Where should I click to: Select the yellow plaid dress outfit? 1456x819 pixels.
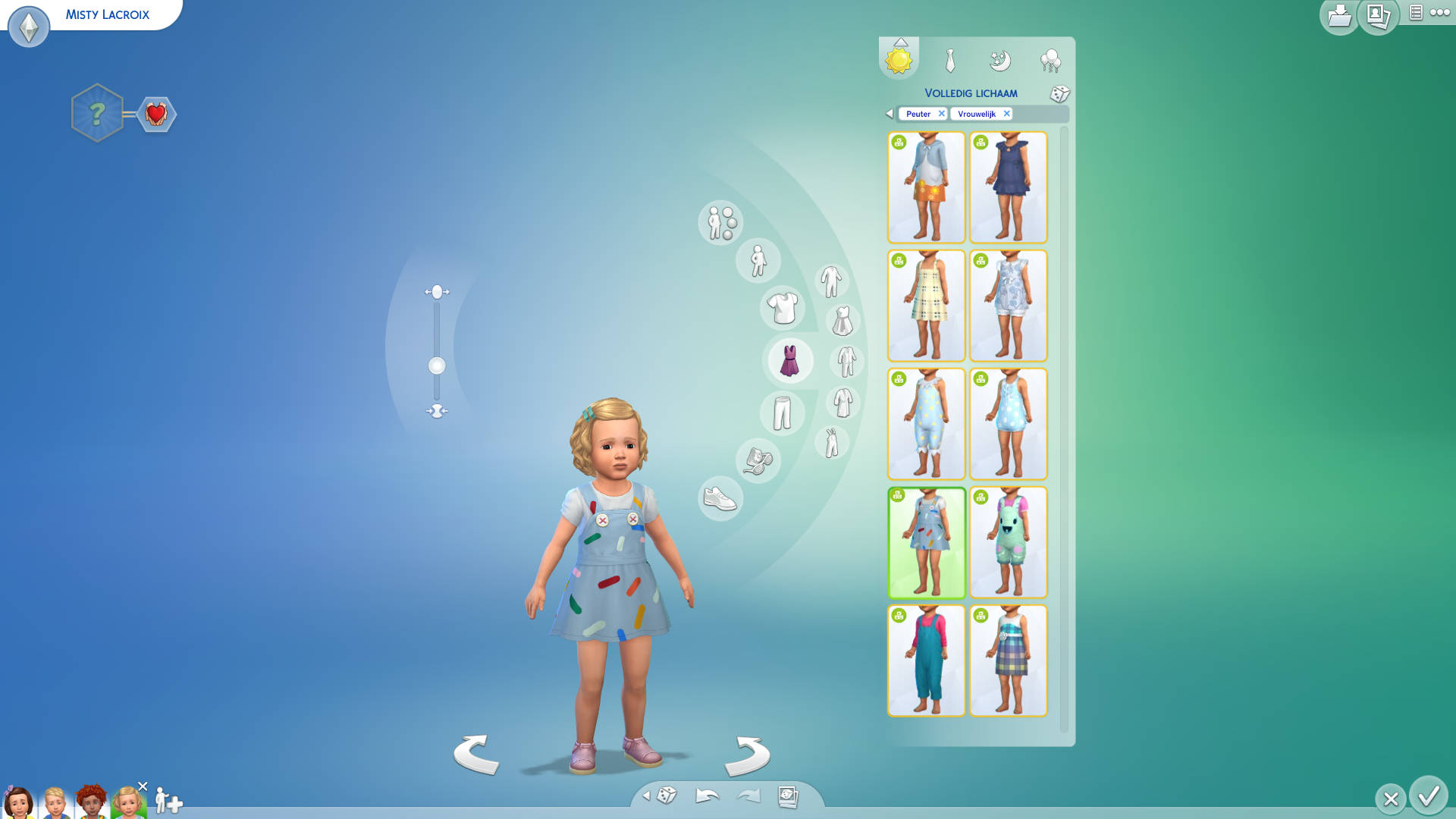926,306
